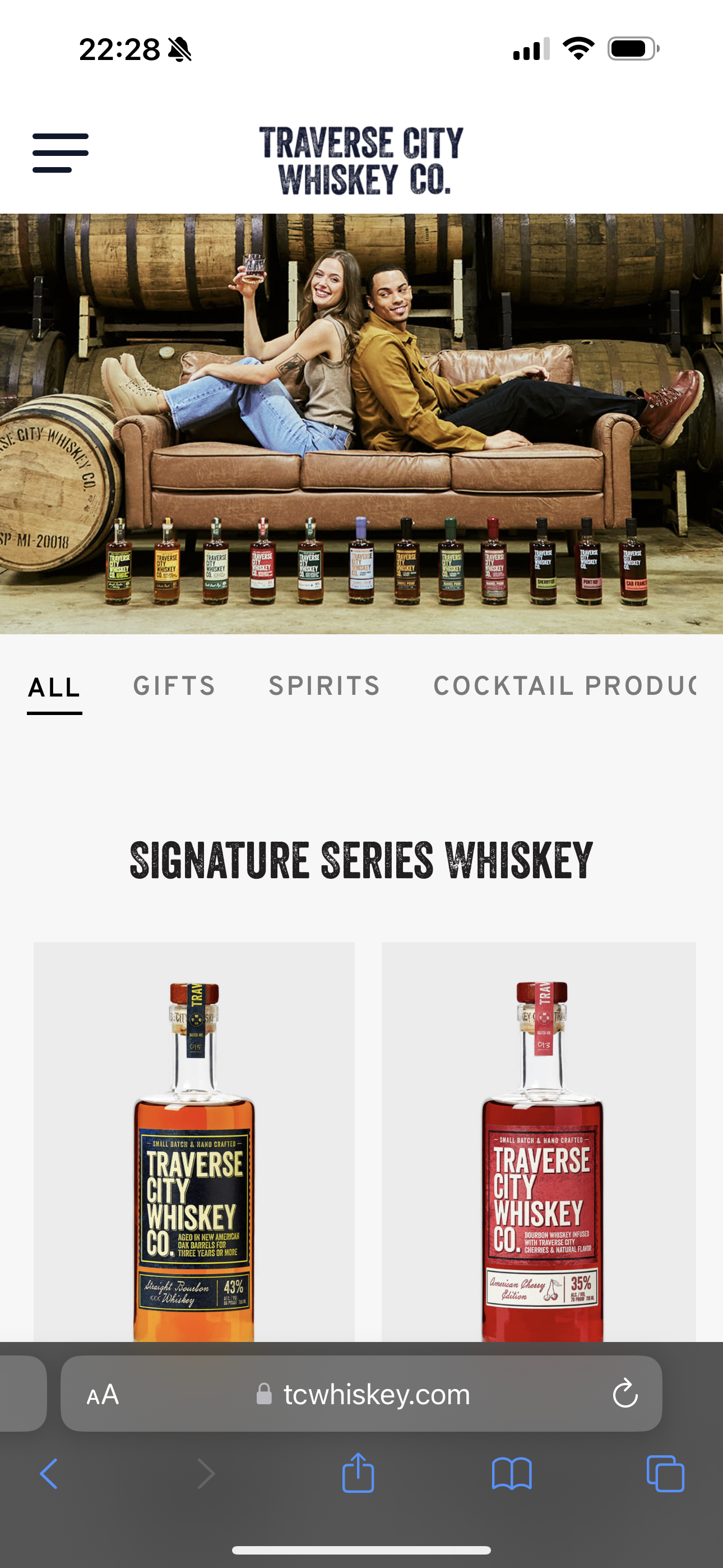Viewport: 723px width, 1568px height.
Task: Share this page
Action: 358,1473
